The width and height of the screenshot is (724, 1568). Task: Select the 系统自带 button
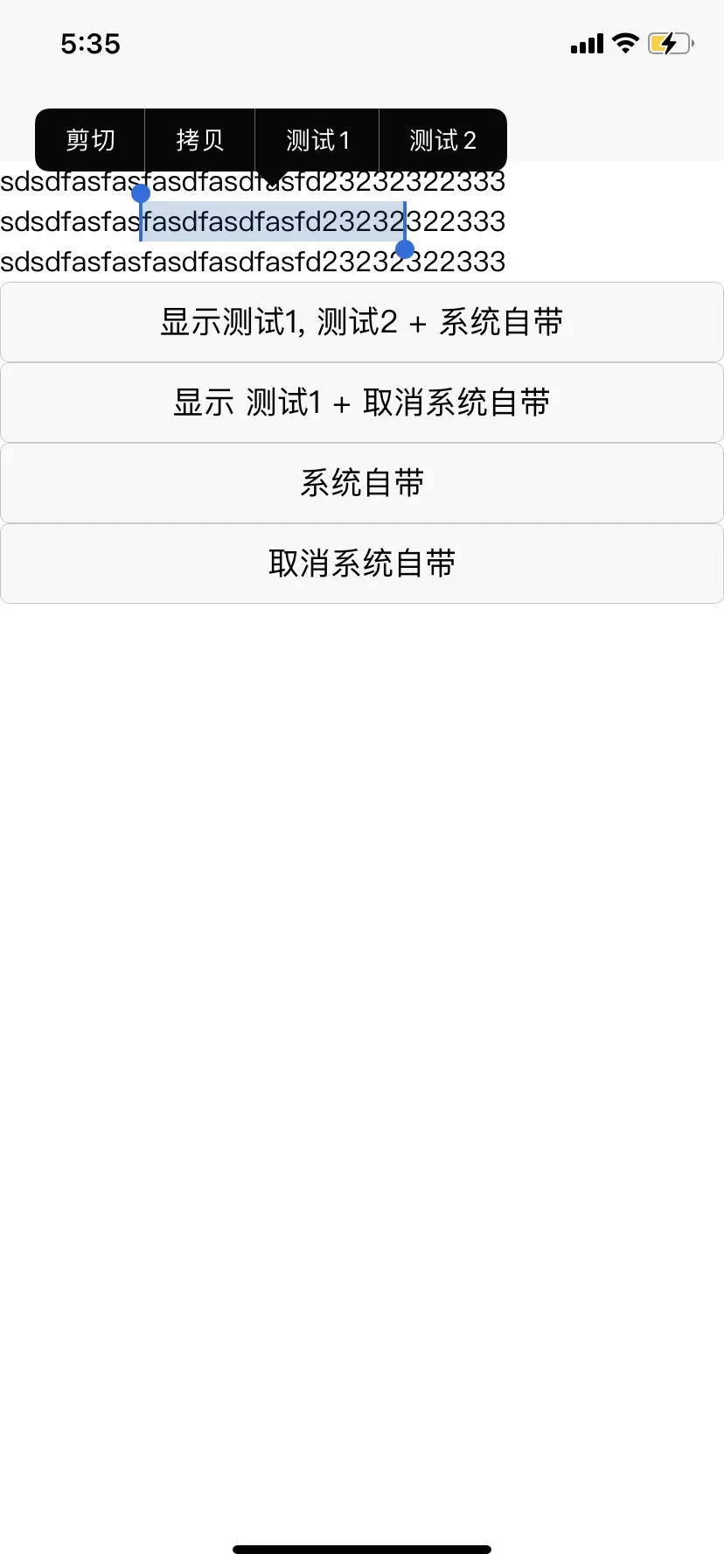tap(362, 483)
